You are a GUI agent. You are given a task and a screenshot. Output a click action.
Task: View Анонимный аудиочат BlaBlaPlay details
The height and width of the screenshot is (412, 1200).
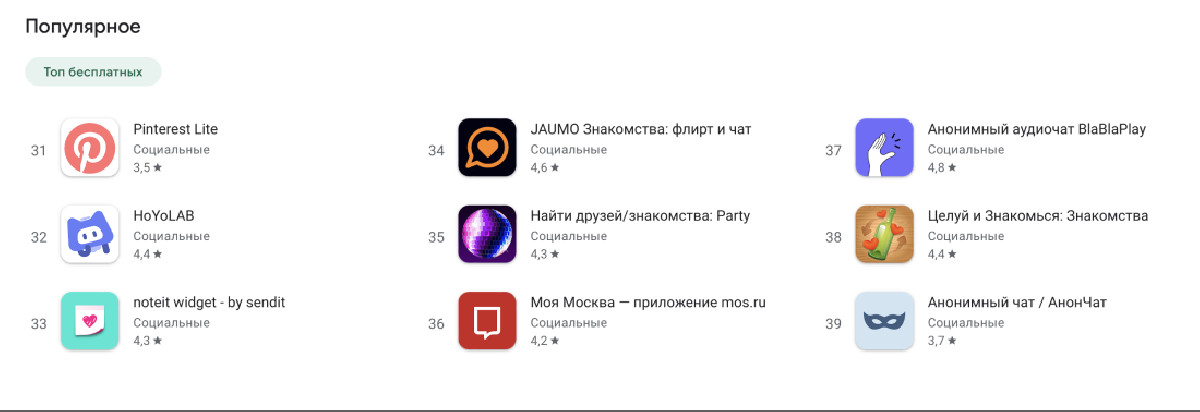click(x=1036, y=130)
